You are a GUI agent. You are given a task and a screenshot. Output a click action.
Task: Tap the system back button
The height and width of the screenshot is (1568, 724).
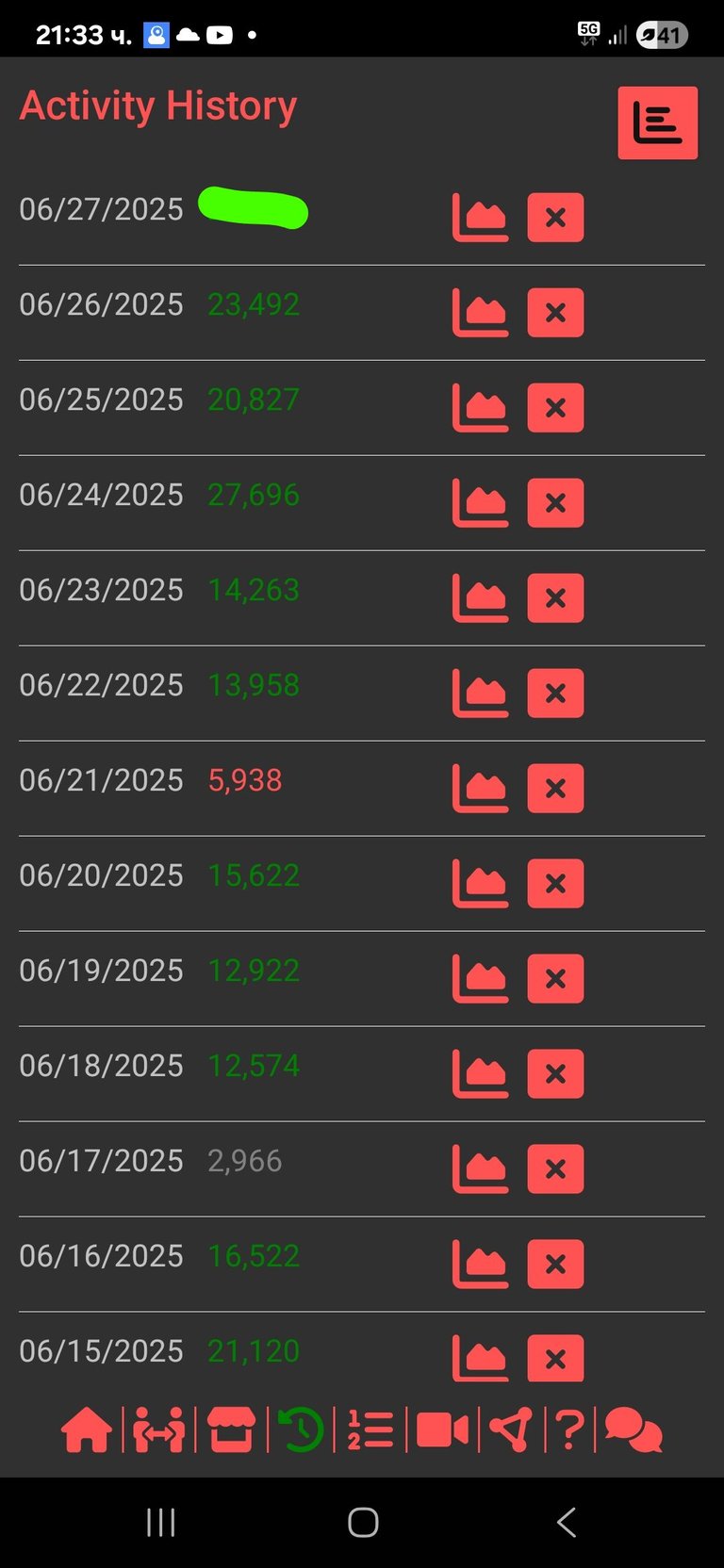[x=566, y=1522]
